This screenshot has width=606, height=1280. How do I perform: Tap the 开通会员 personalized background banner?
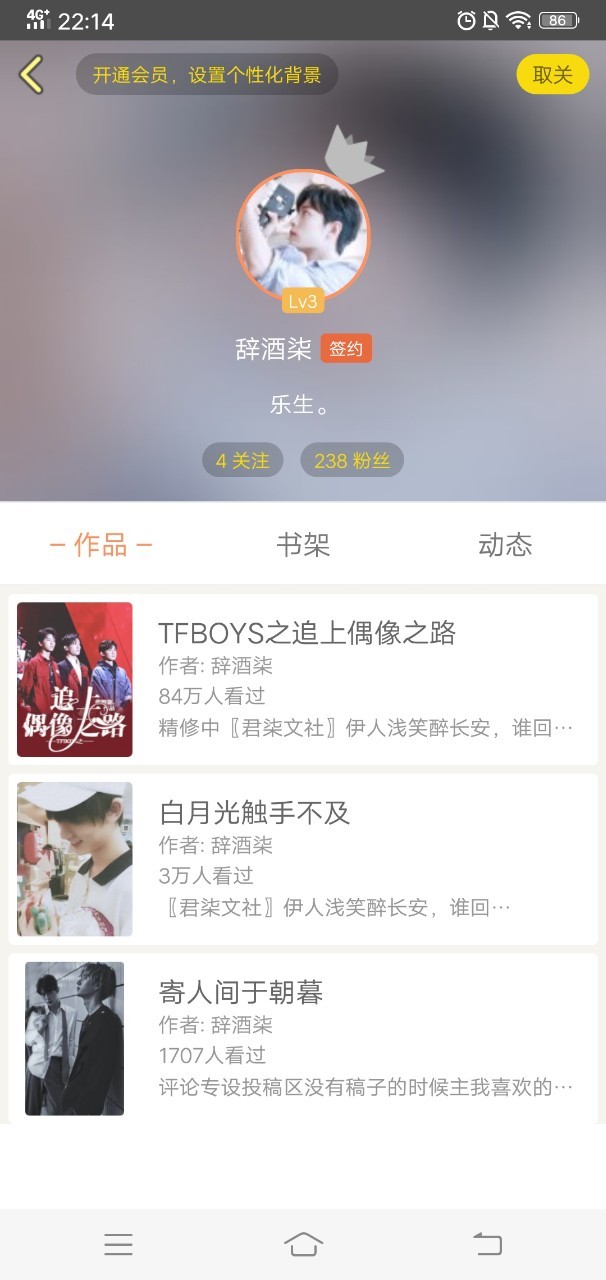tap(207, 75)
